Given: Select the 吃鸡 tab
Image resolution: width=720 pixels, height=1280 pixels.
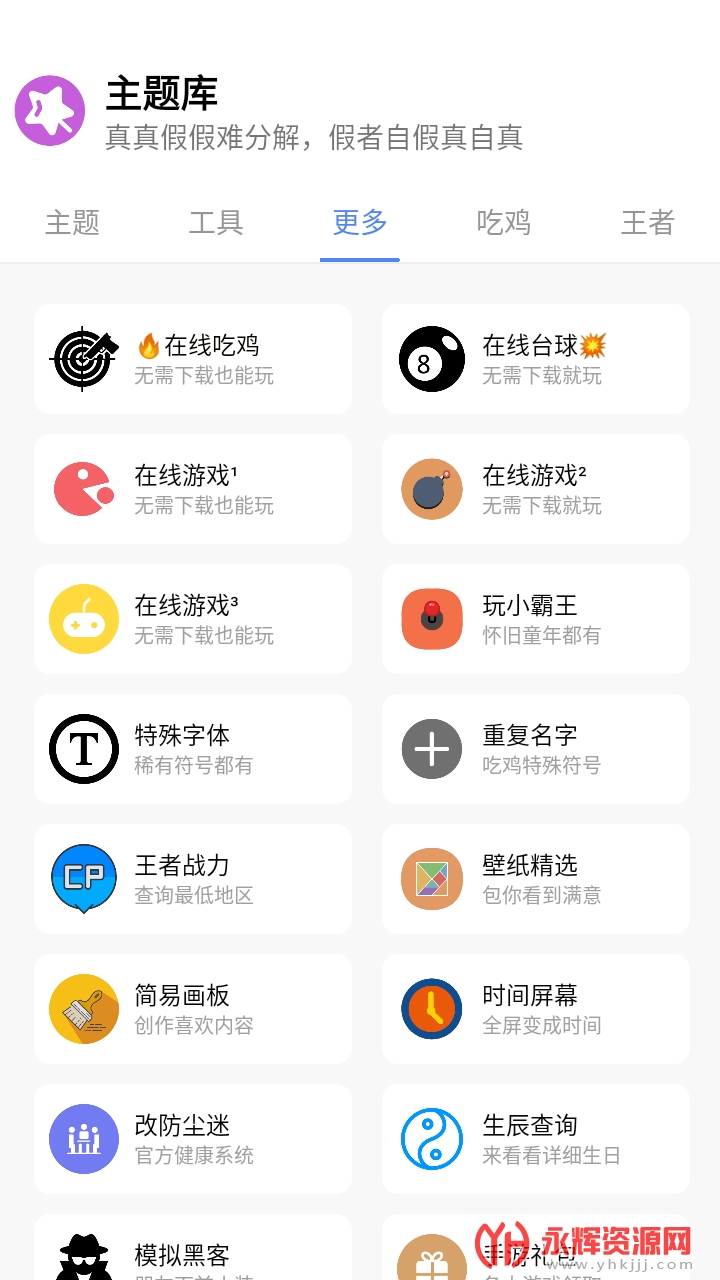Looking at the screenshot, I should 503,222.
